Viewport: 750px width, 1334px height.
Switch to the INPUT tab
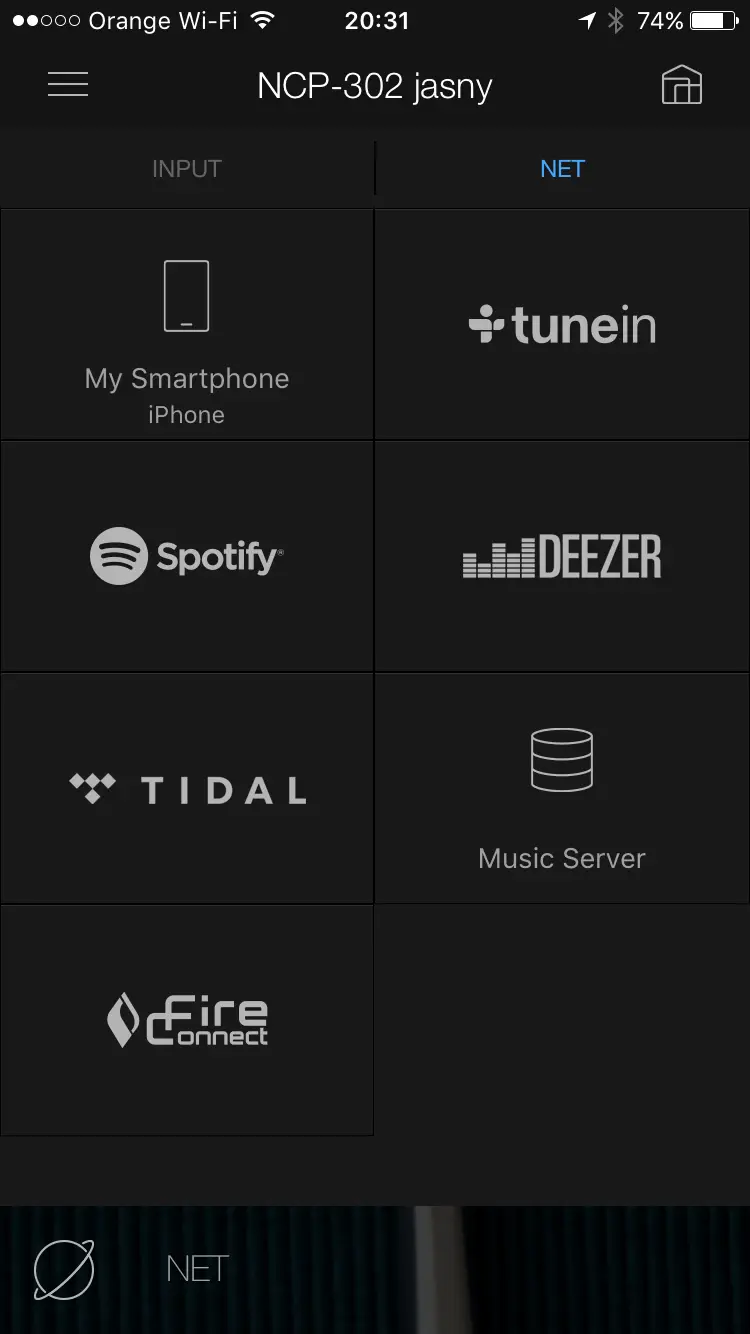click(x=187, y=169)
